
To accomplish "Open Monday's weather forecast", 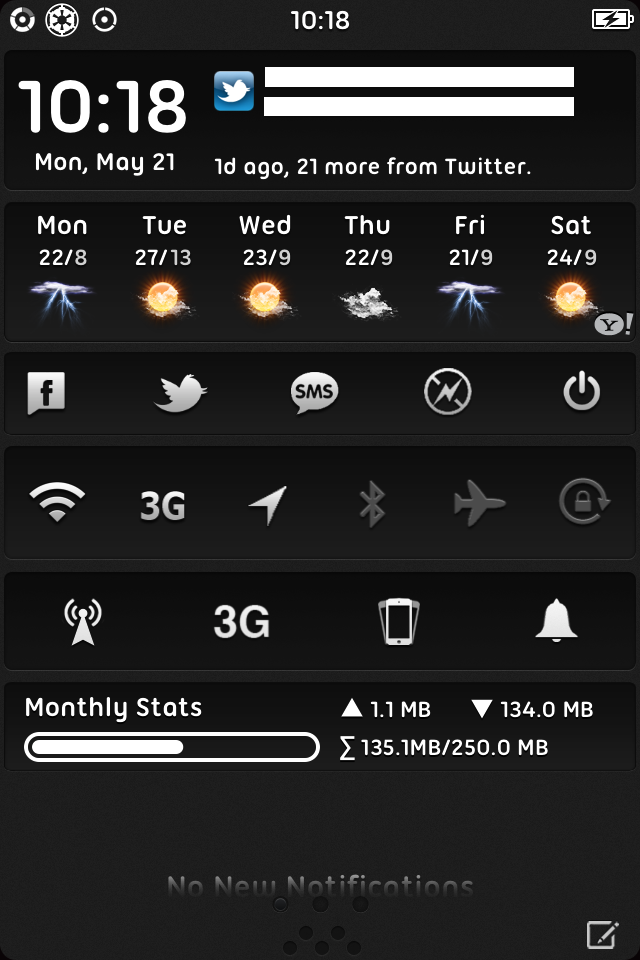I will (62, 268).
